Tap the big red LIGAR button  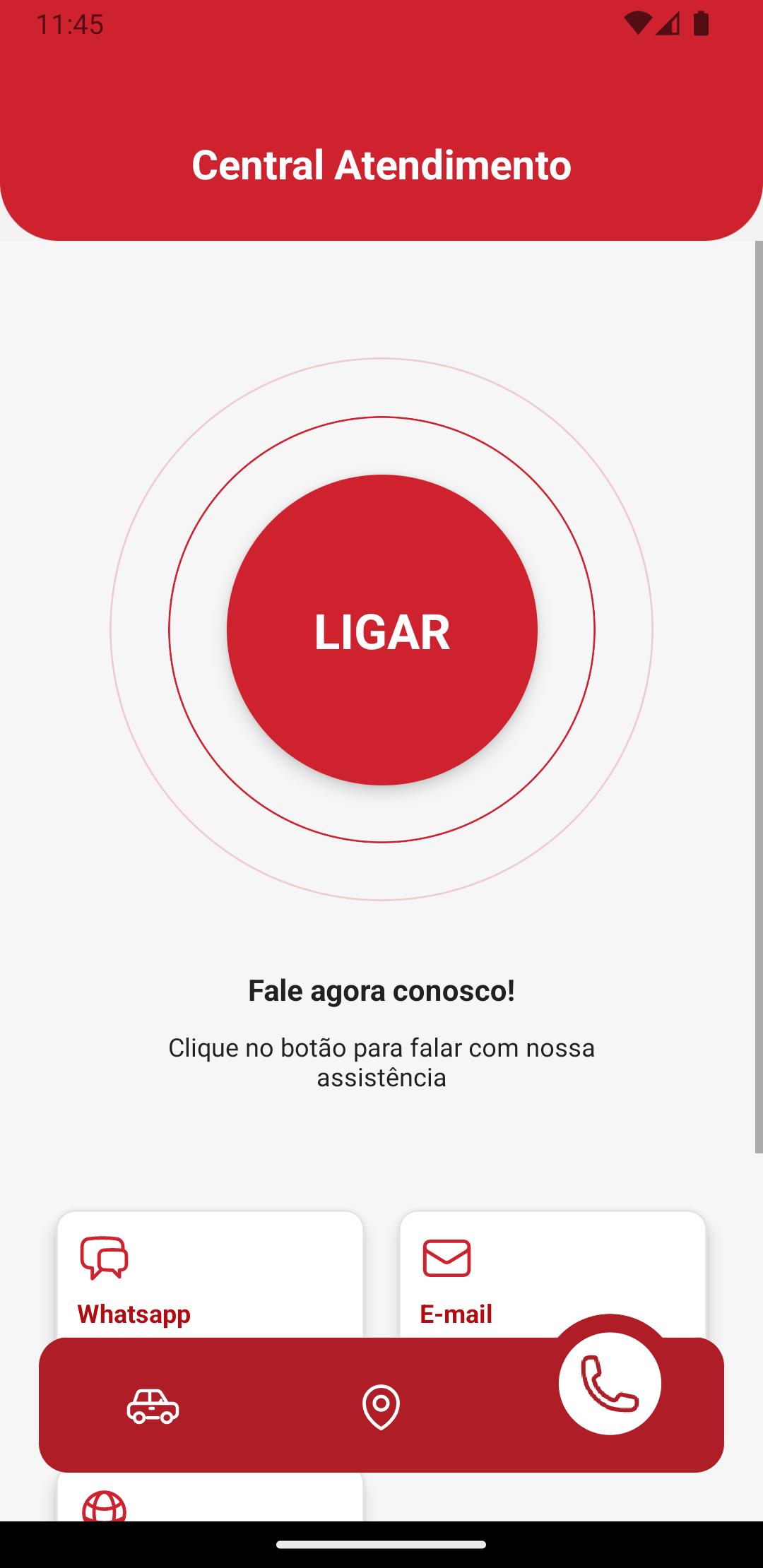coord(381,629)
